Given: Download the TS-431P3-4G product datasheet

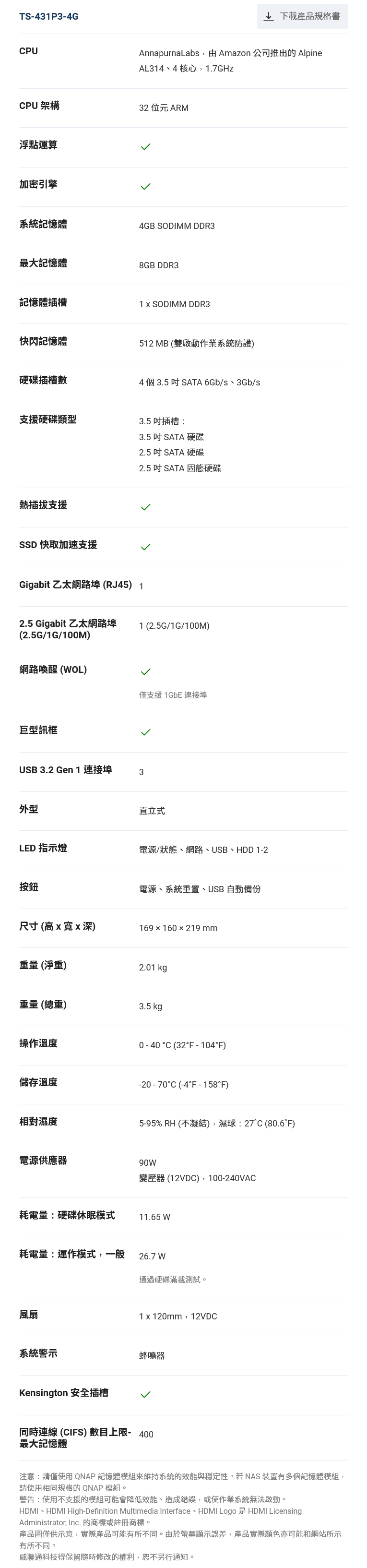Looking at the screenshot, I should [302, 16].
